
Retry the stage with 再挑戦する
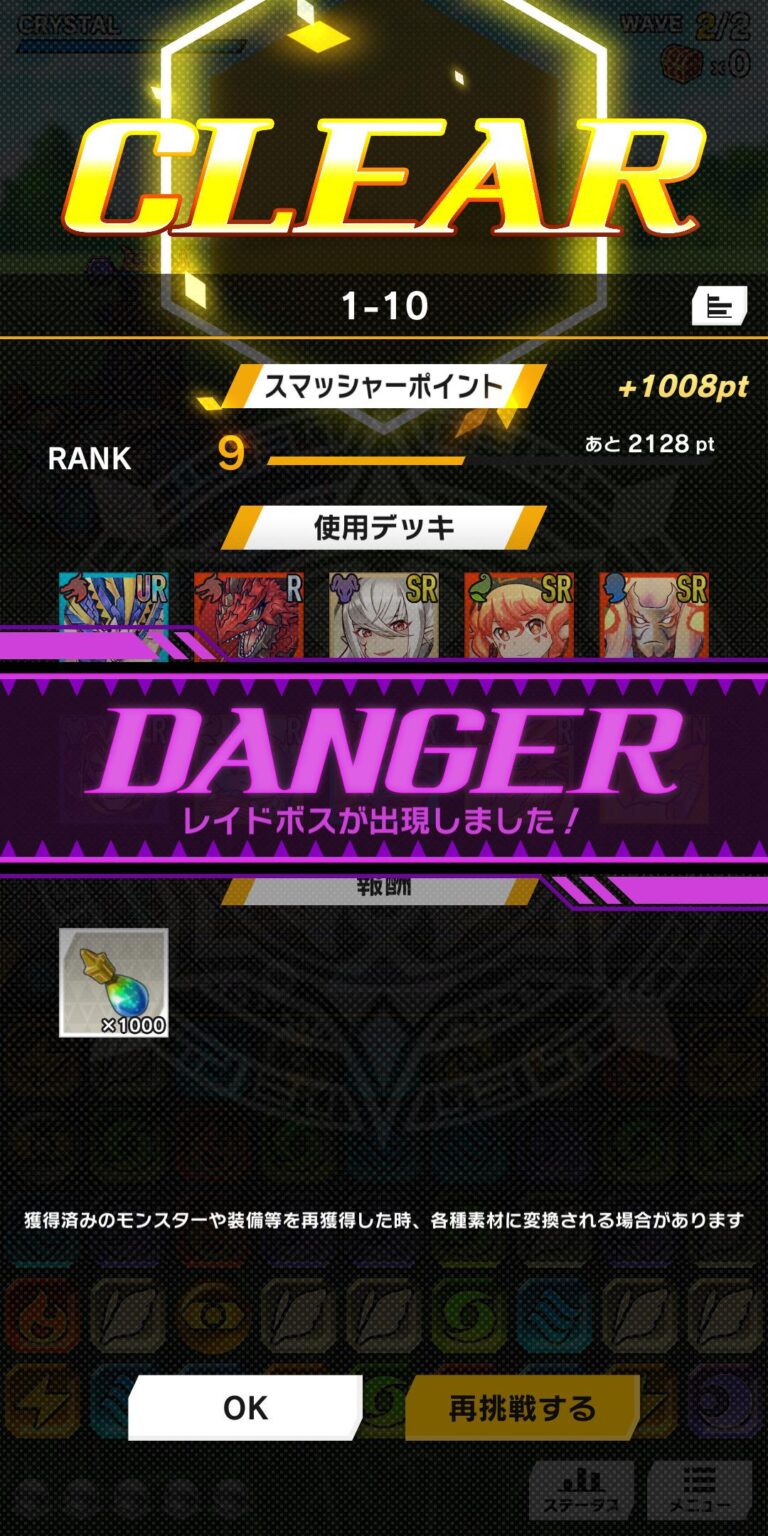pos(522,1407)
